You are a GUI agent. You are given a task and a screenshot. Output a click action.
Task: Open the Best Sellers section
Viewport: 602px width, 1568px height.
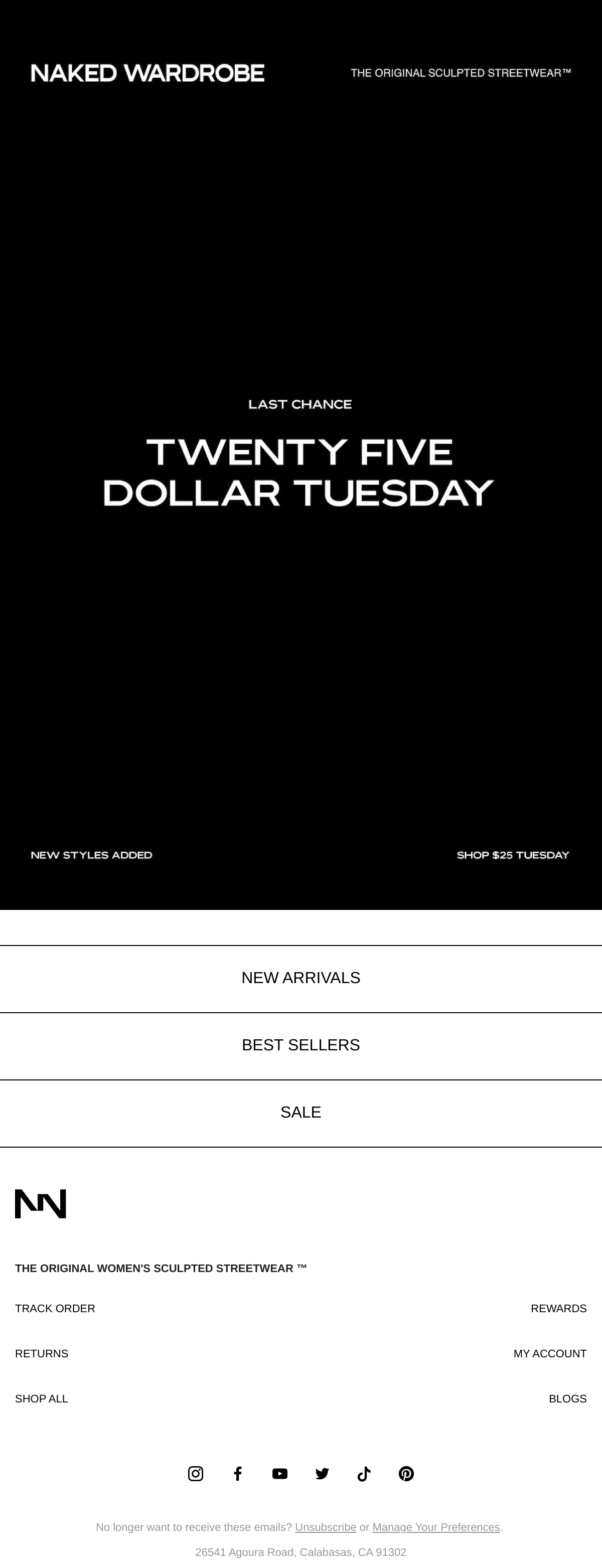[x=300, y=1045]
